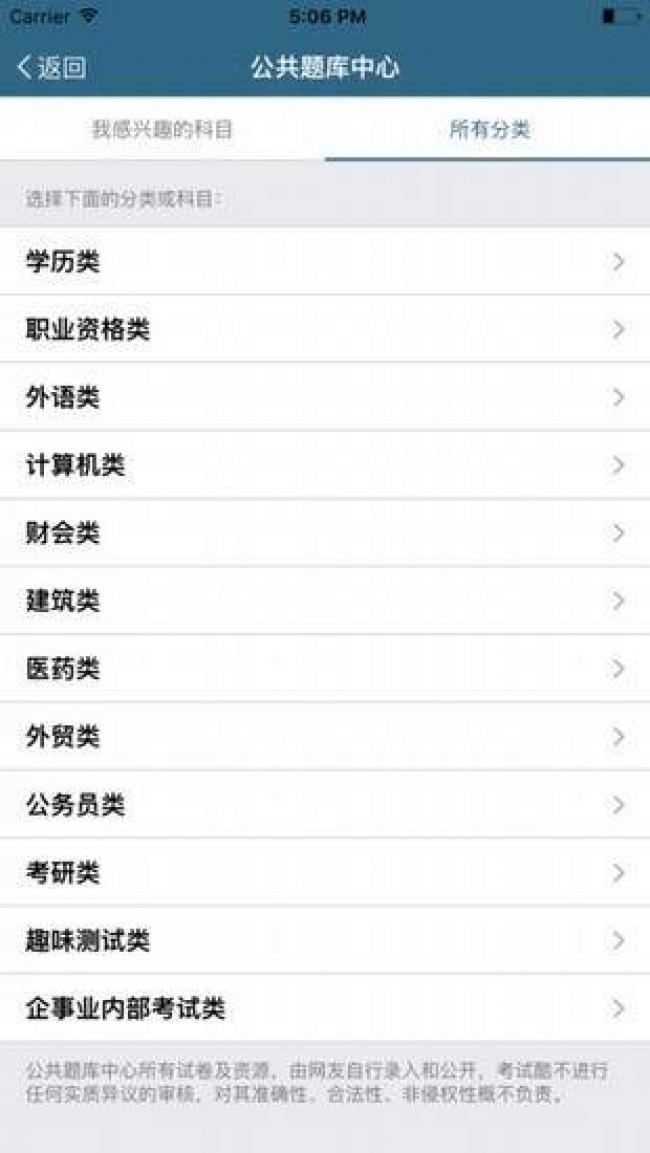Select the 财会类 row
This screenshot has width=650, height=1153.
tap(325, 533)
